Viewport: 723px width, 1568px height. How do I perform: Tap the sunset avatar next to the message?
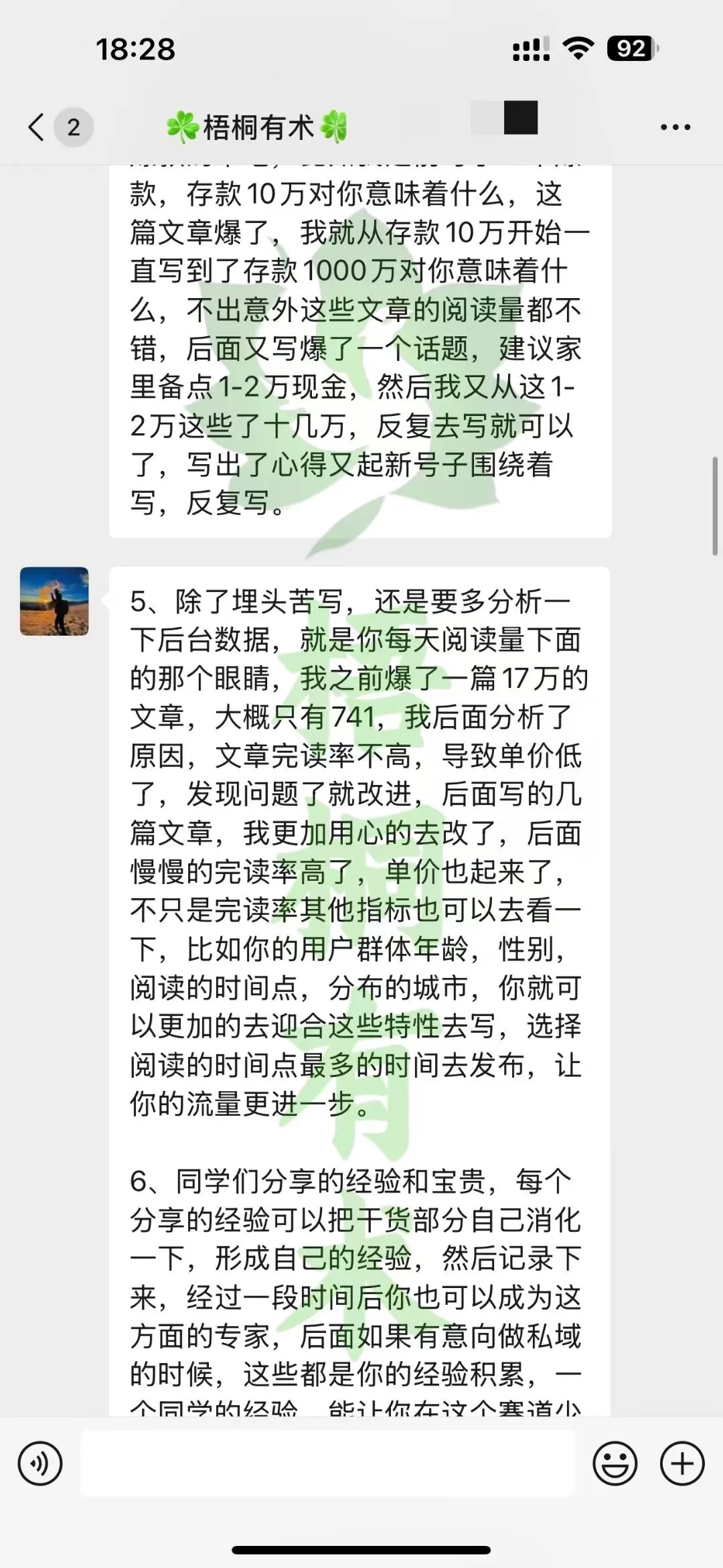(54, 601)
